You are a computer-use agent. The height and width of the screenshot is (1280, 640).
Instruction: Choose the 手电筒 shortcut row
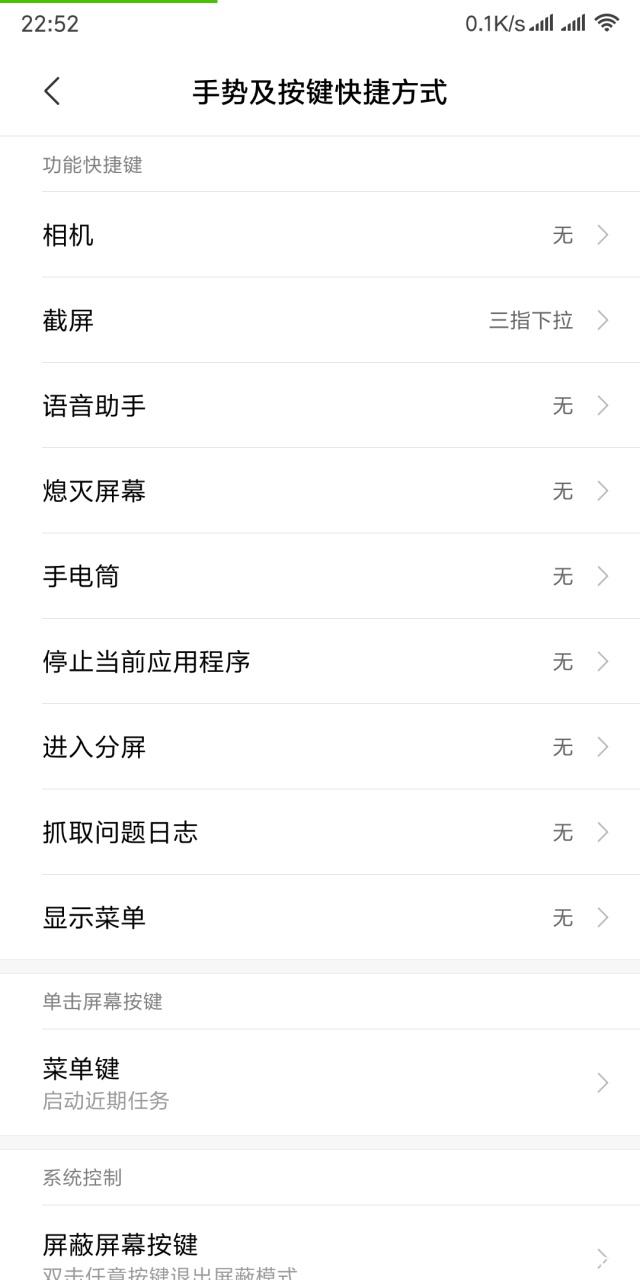coord(320,576)
